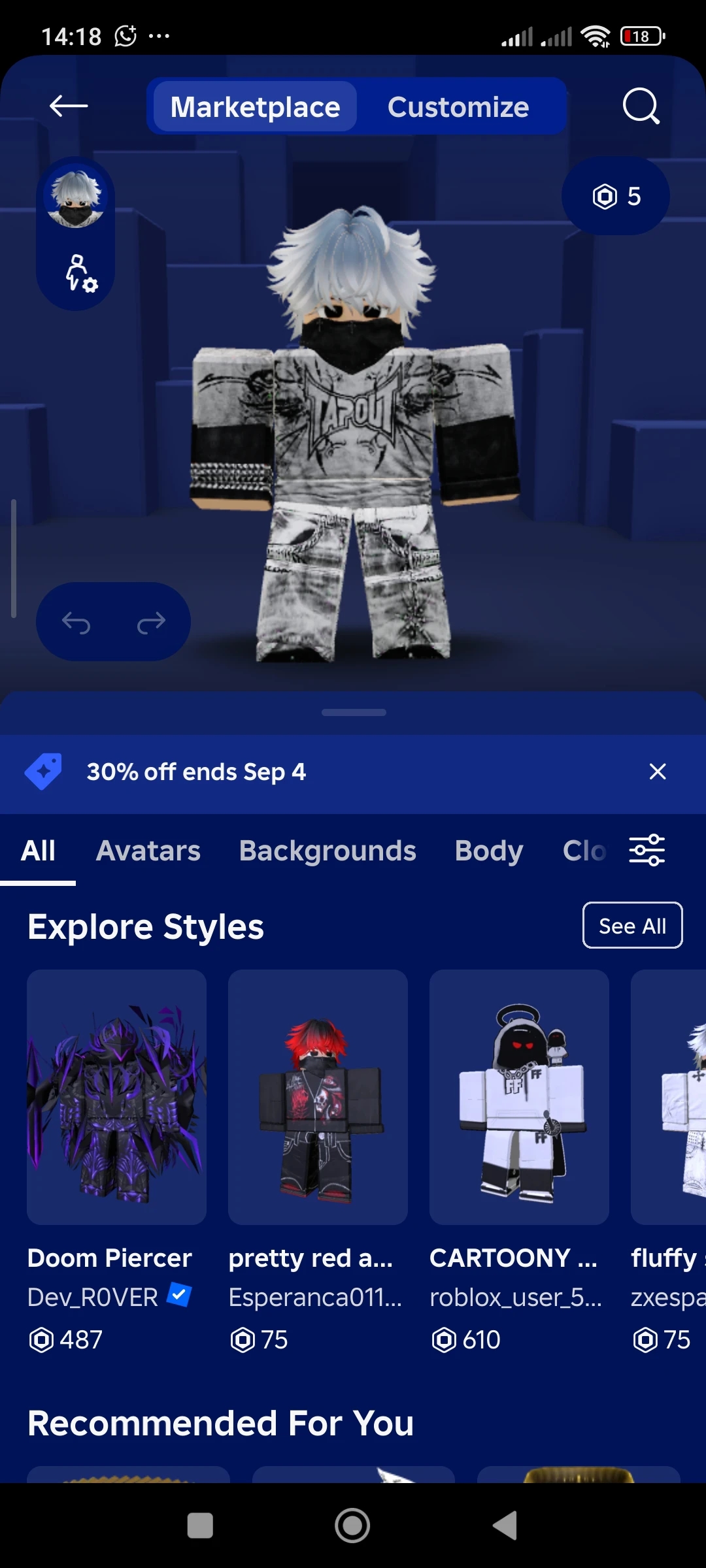
Task: Tap the avatar headshot thumbnail
Action: 76,197
